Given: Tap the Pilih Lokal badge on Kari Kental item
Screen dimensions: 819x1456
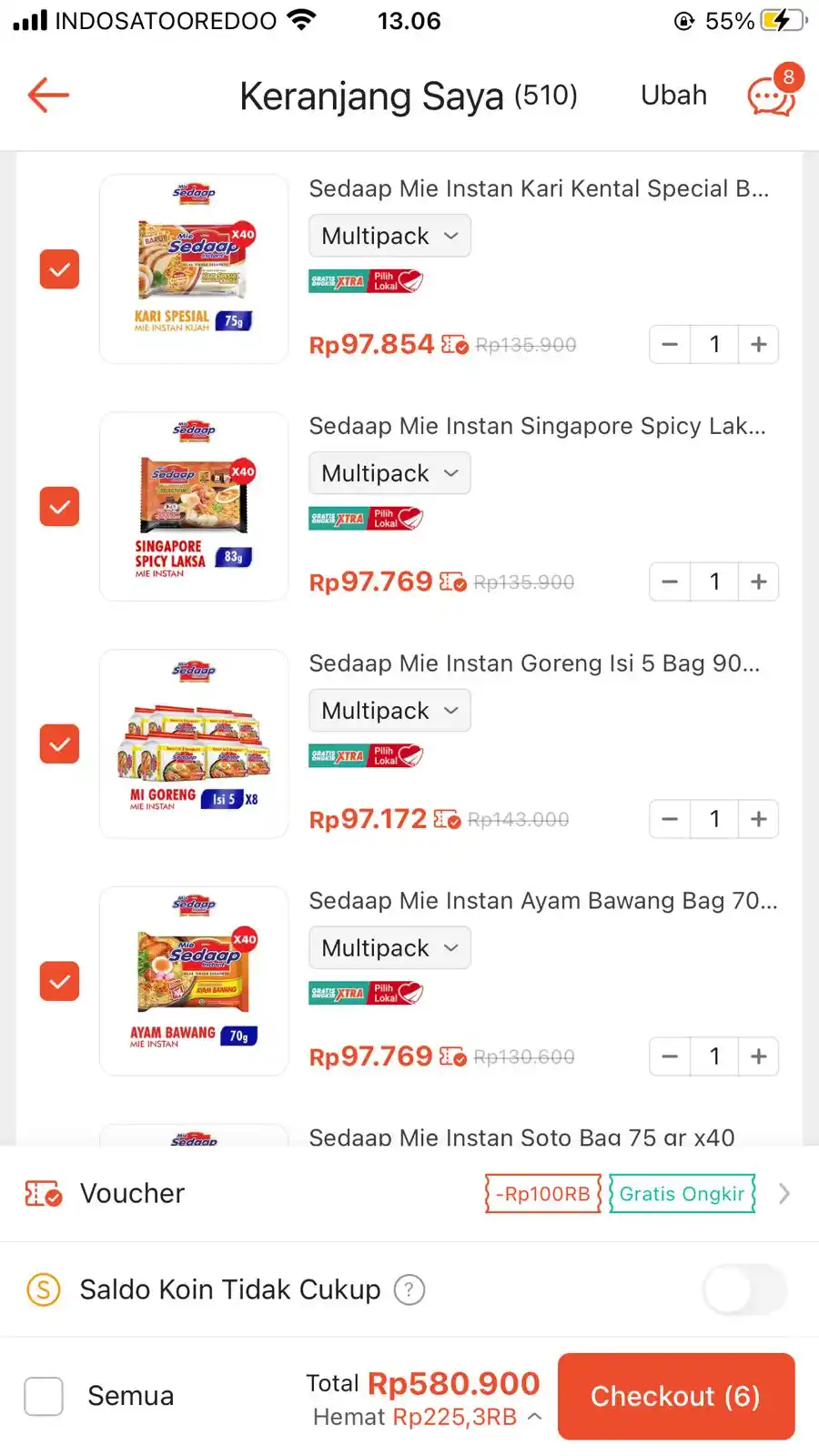Looking at the screenshot, I should pos(393,280).
